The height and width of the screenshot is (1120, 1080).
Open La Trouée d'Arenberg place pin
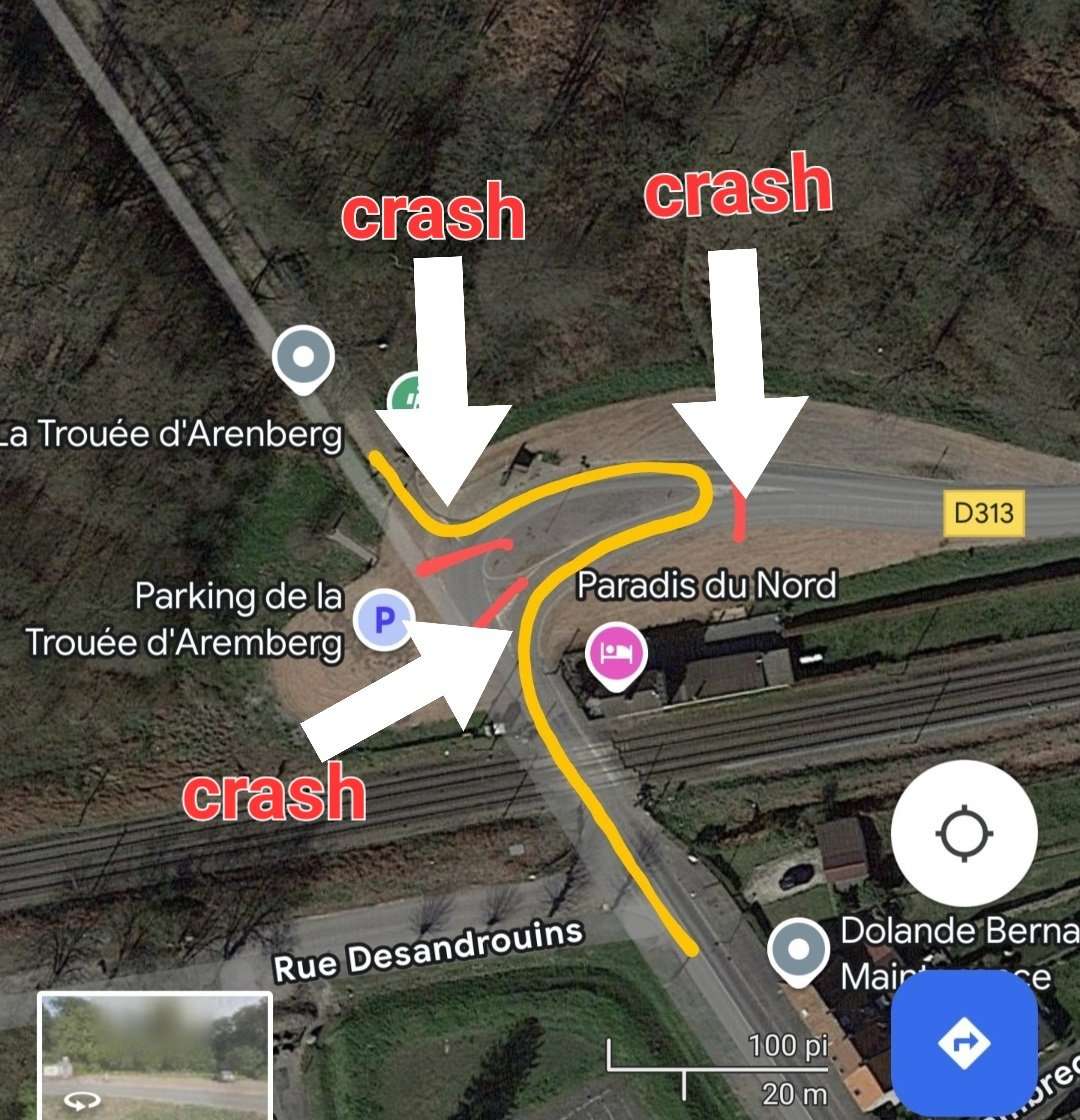(304, 359)
